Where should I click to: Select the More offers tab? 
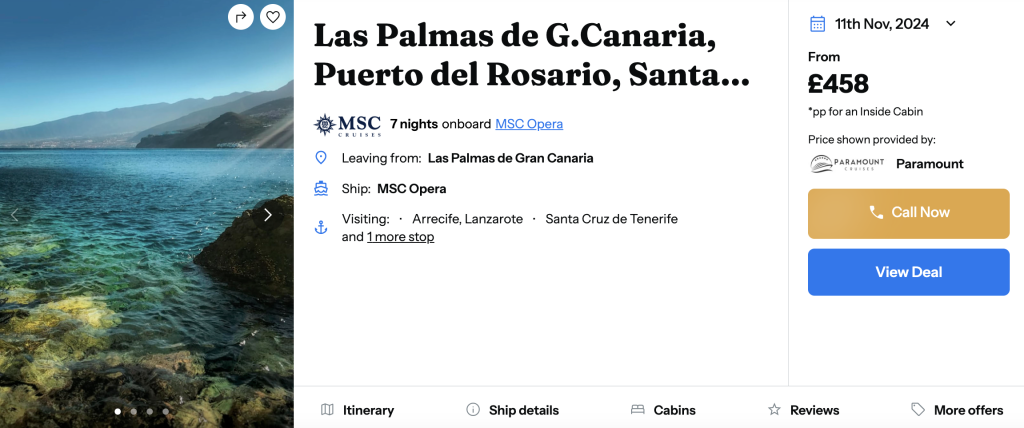[x=956, y=410]
